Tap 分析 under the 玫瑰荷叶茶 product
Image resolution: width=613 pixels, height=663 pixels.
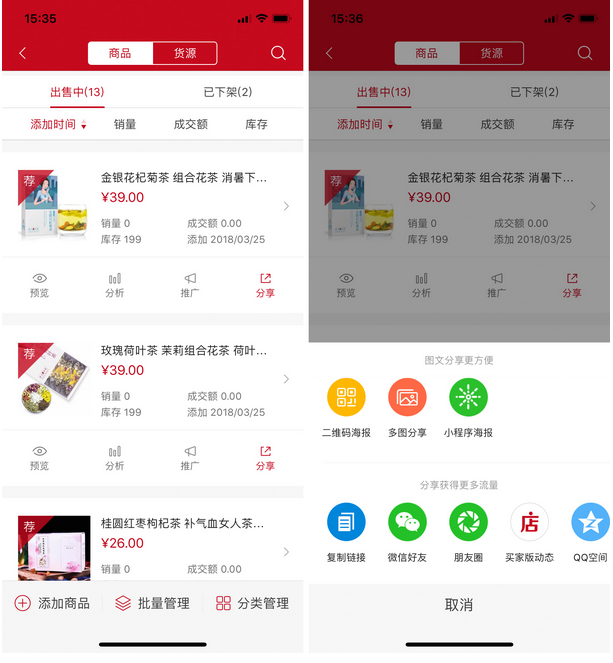[x=115, y=457]
